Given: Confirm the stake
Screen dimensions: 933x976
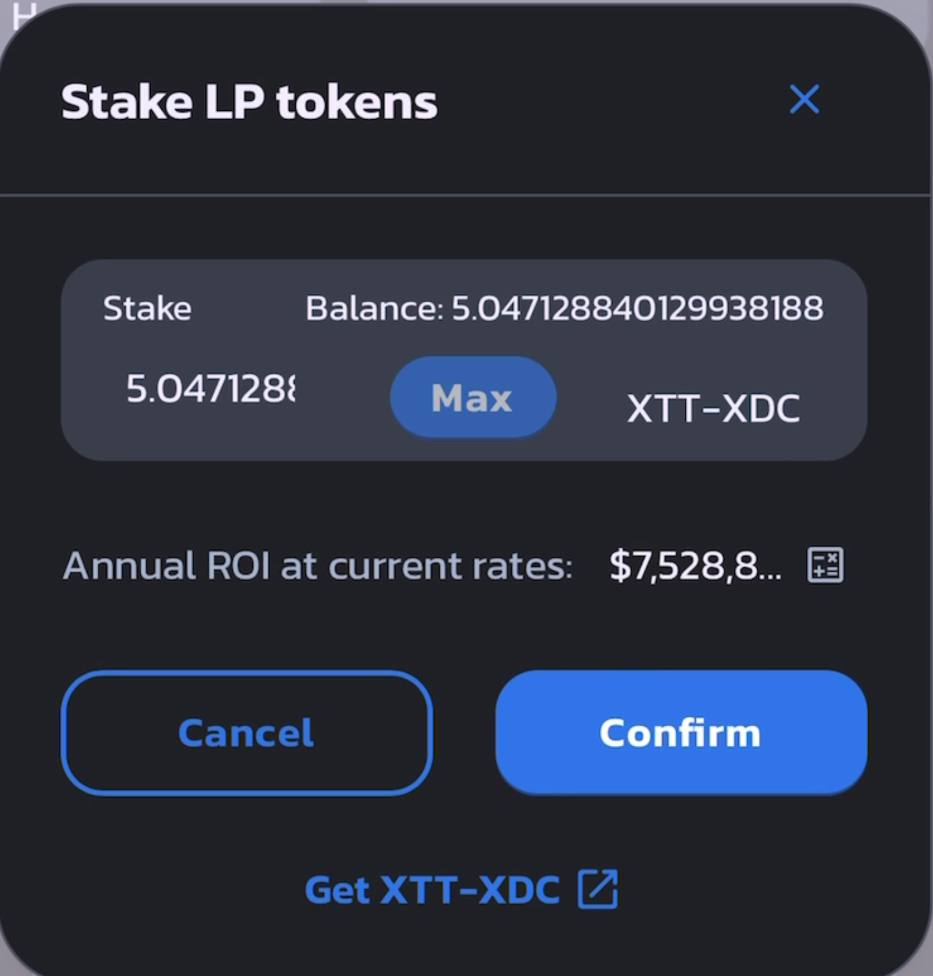Looking at the screenshot, I should click(680, 733).
